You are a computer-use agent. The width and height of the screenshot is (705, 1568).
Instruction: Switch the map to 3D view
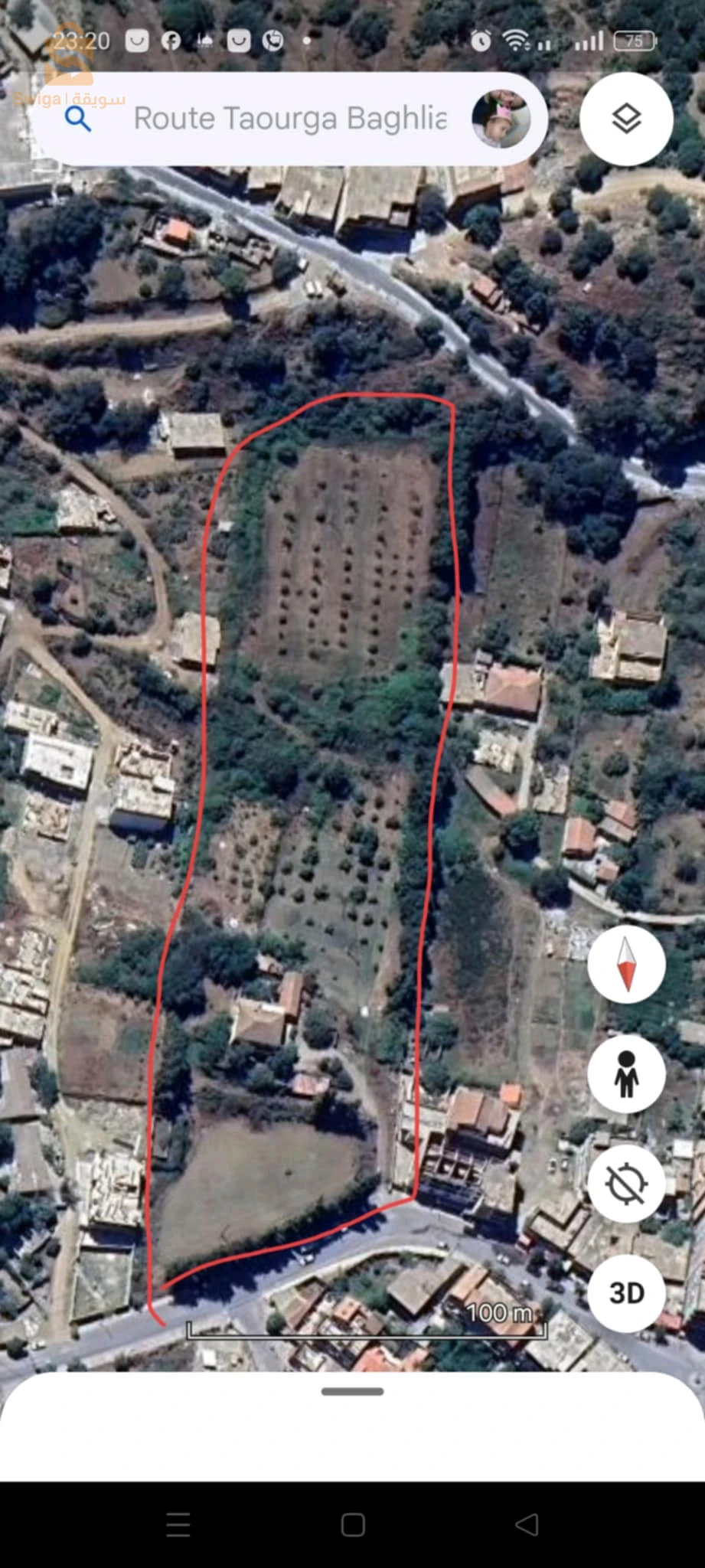pyautogui.click(x=626, y=1293)
